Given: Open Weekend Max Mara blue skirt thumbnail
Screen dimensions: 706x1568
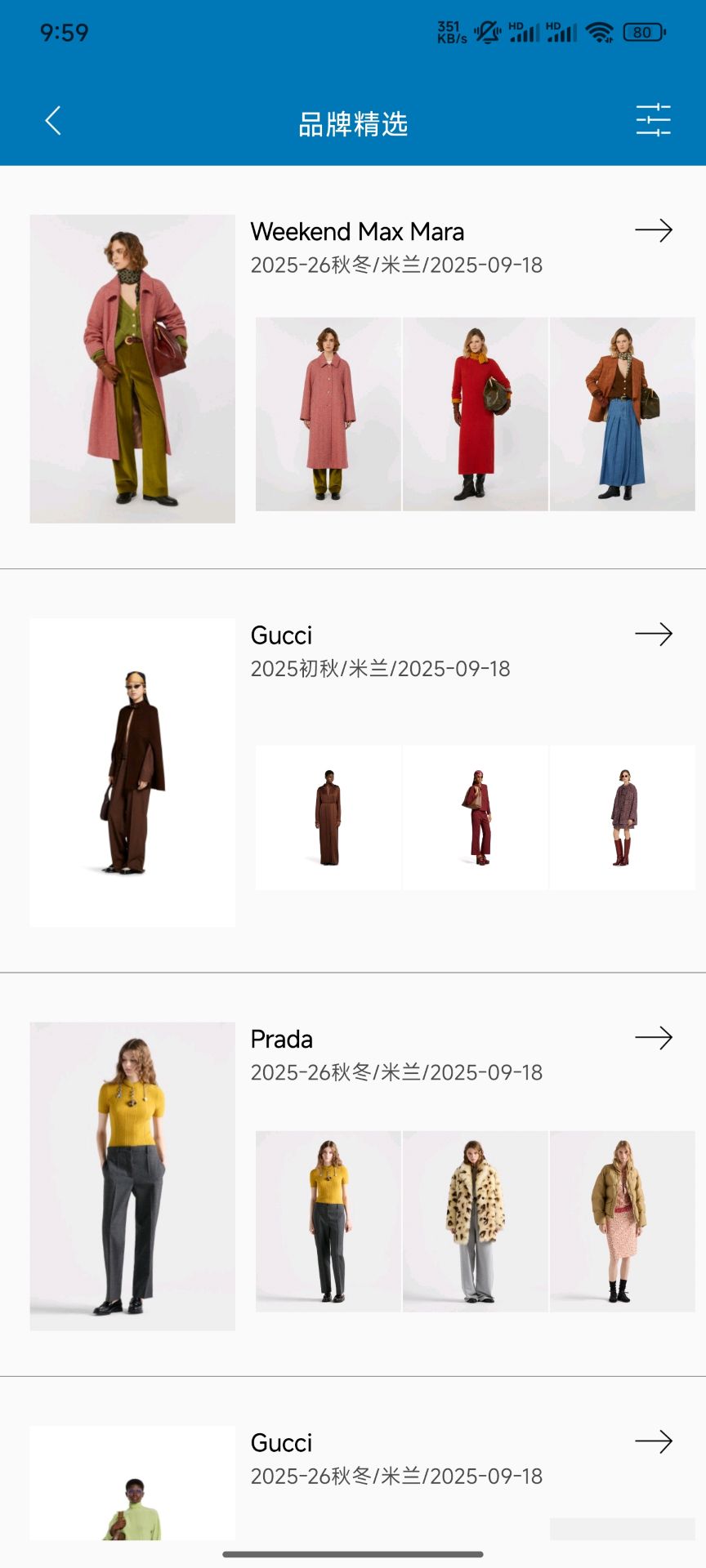Looking at the screenshot, I should tap(623, 414).
